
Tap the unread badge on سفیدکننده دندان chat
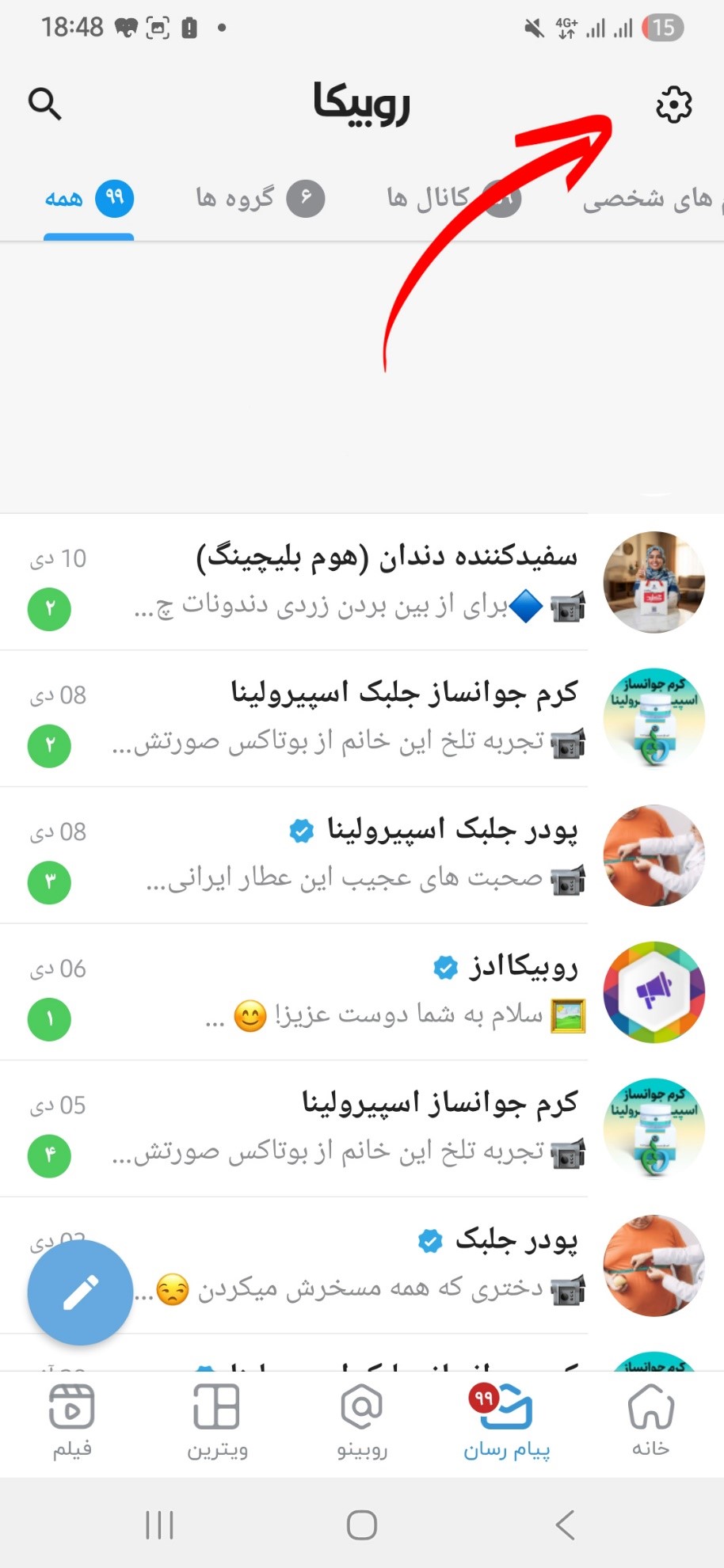[x=49, y=609]
